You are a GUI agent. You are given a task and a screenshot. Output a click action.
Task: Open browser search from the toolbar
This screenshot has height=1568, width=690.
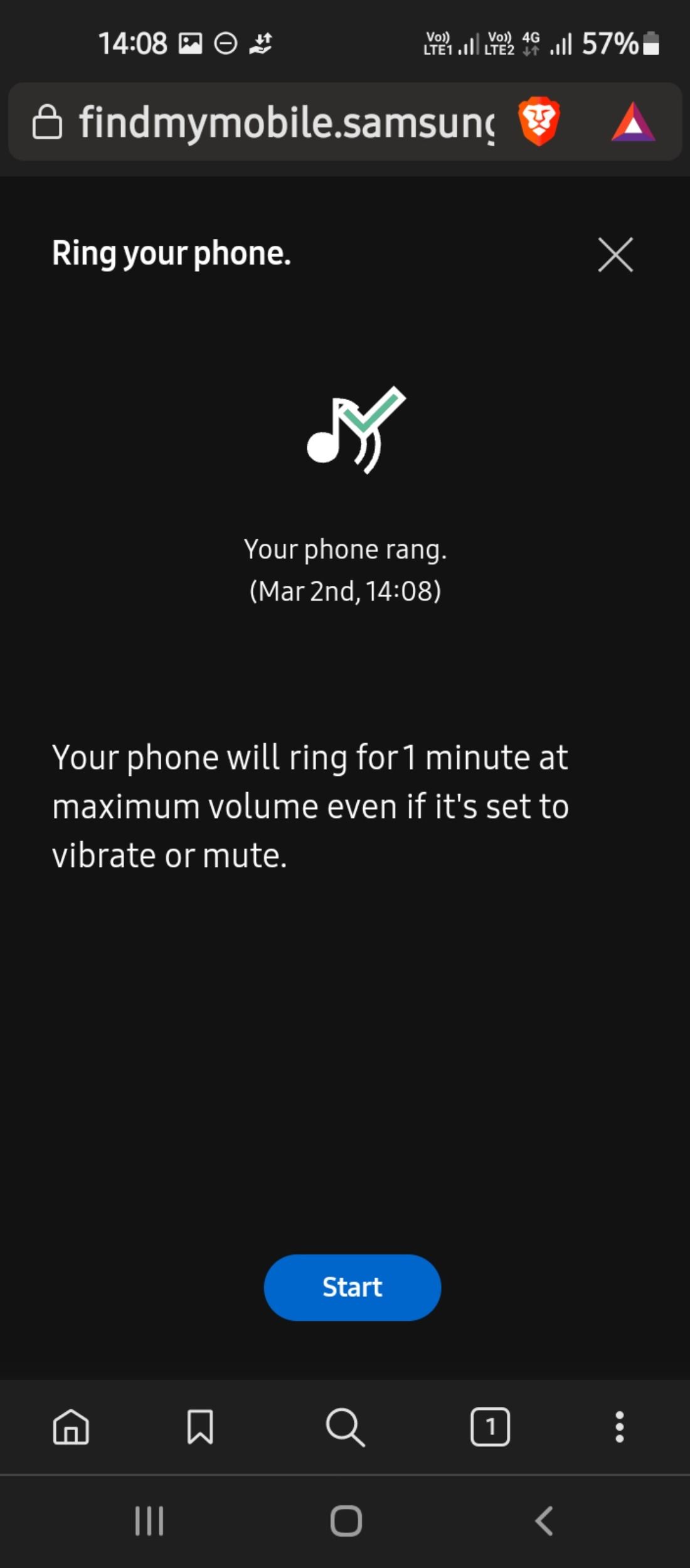point(345,1427)
